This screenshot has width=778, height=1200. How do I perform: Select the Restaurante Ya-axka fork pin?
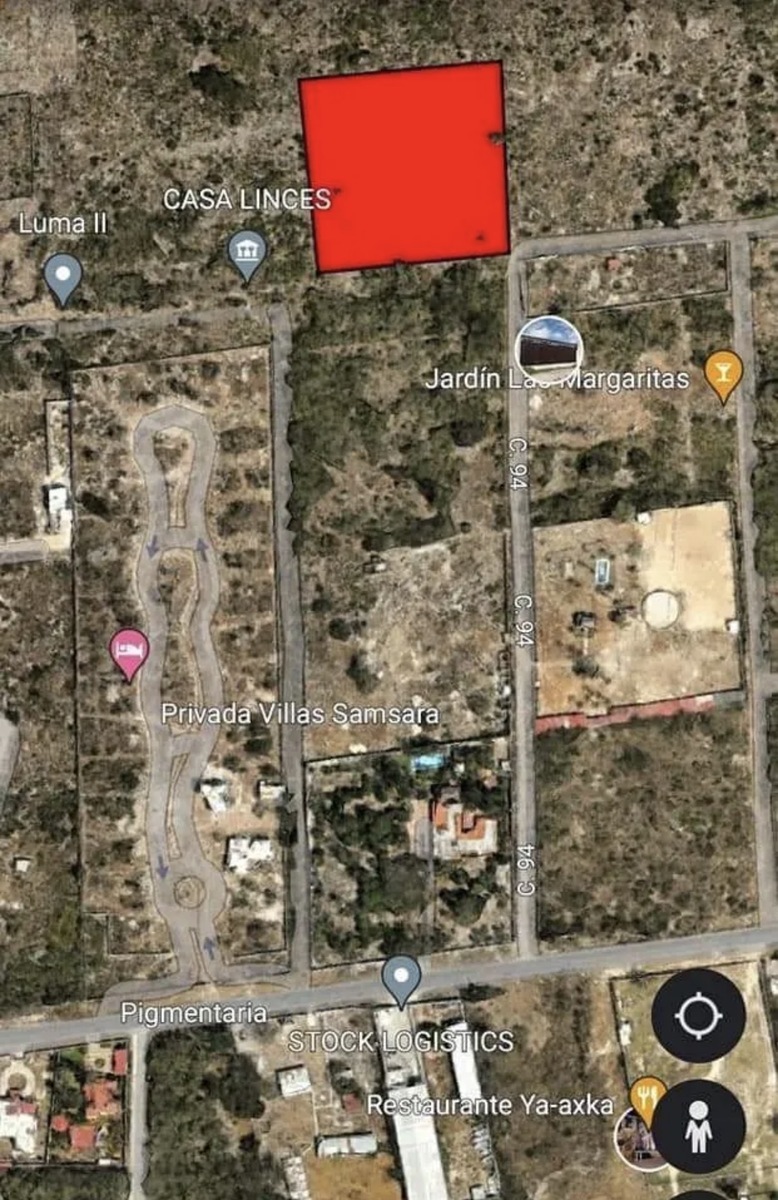pos(647,1098)
